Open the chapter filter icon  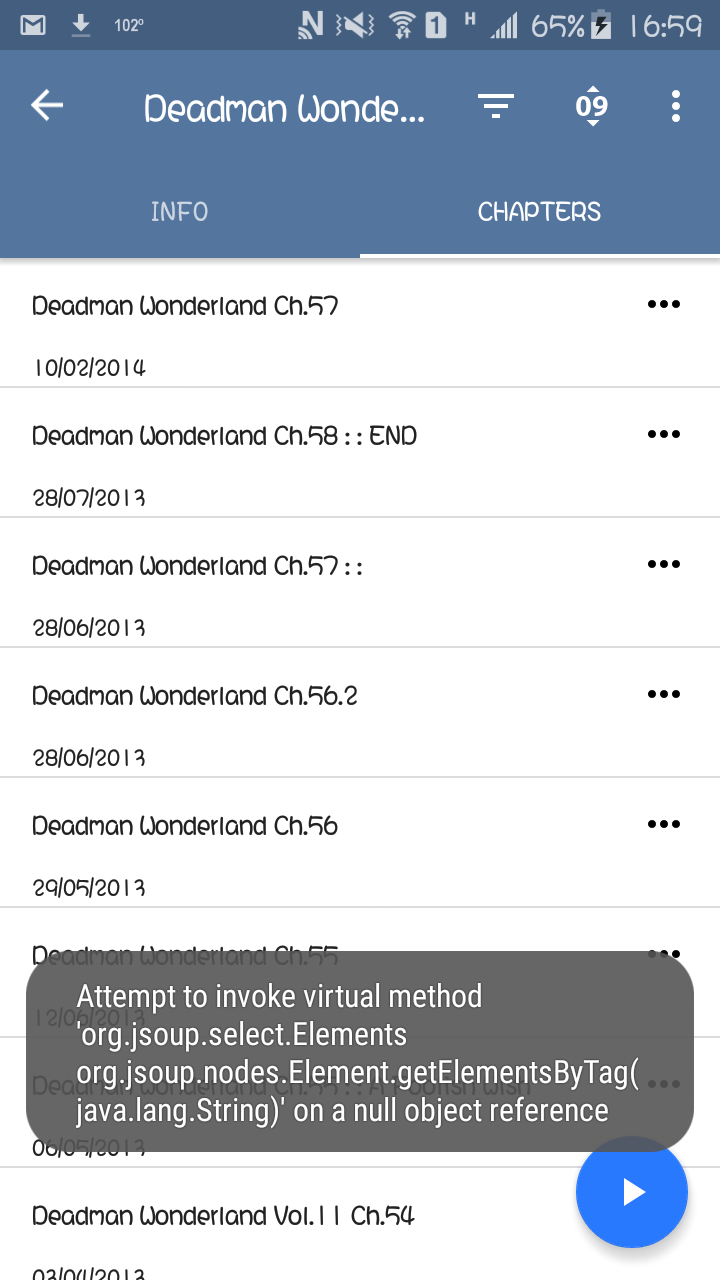pos(495,105)
